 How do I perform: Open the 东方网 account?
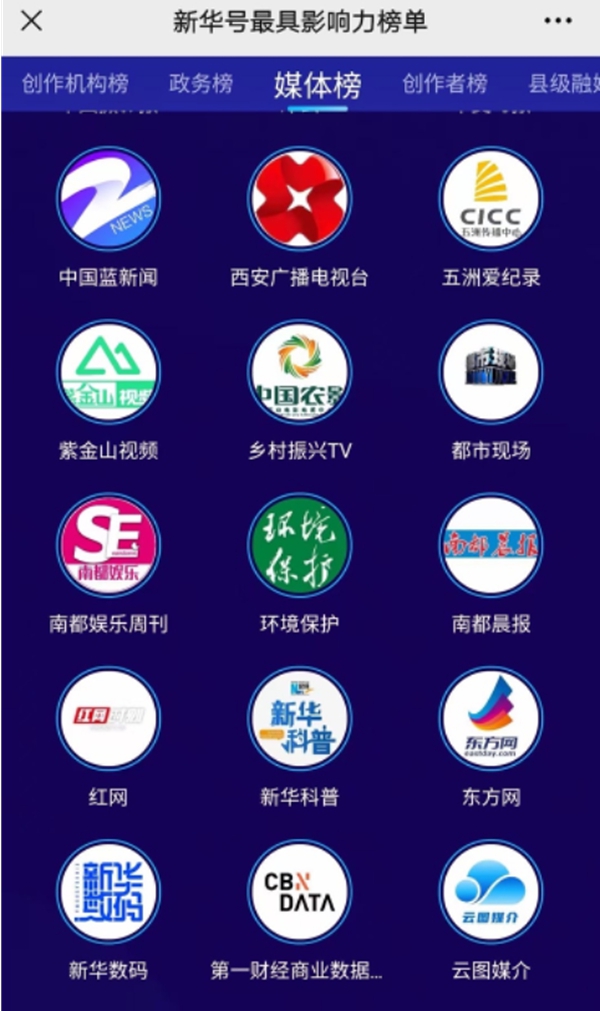tap(491, 719)
